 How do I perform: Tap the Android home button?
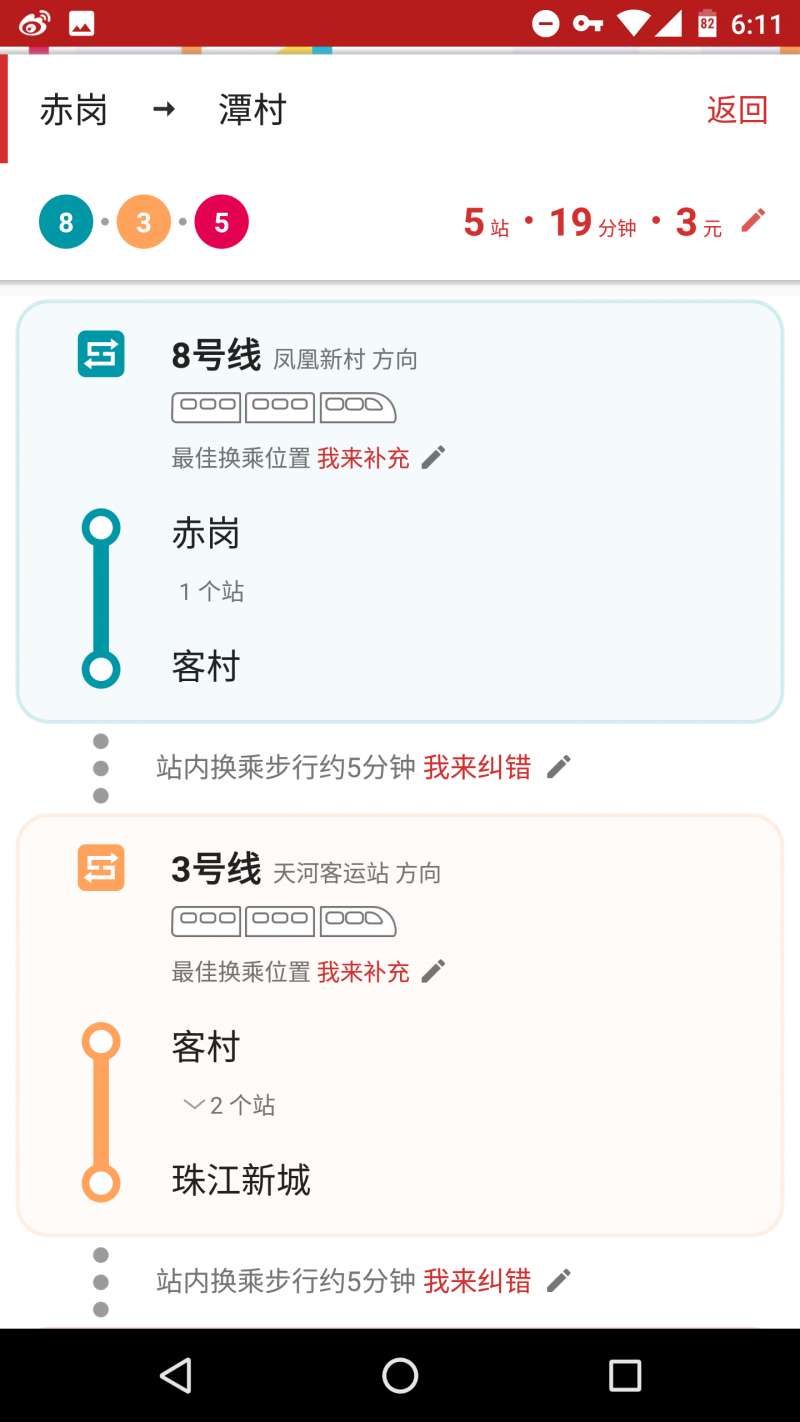(400, 1376)
